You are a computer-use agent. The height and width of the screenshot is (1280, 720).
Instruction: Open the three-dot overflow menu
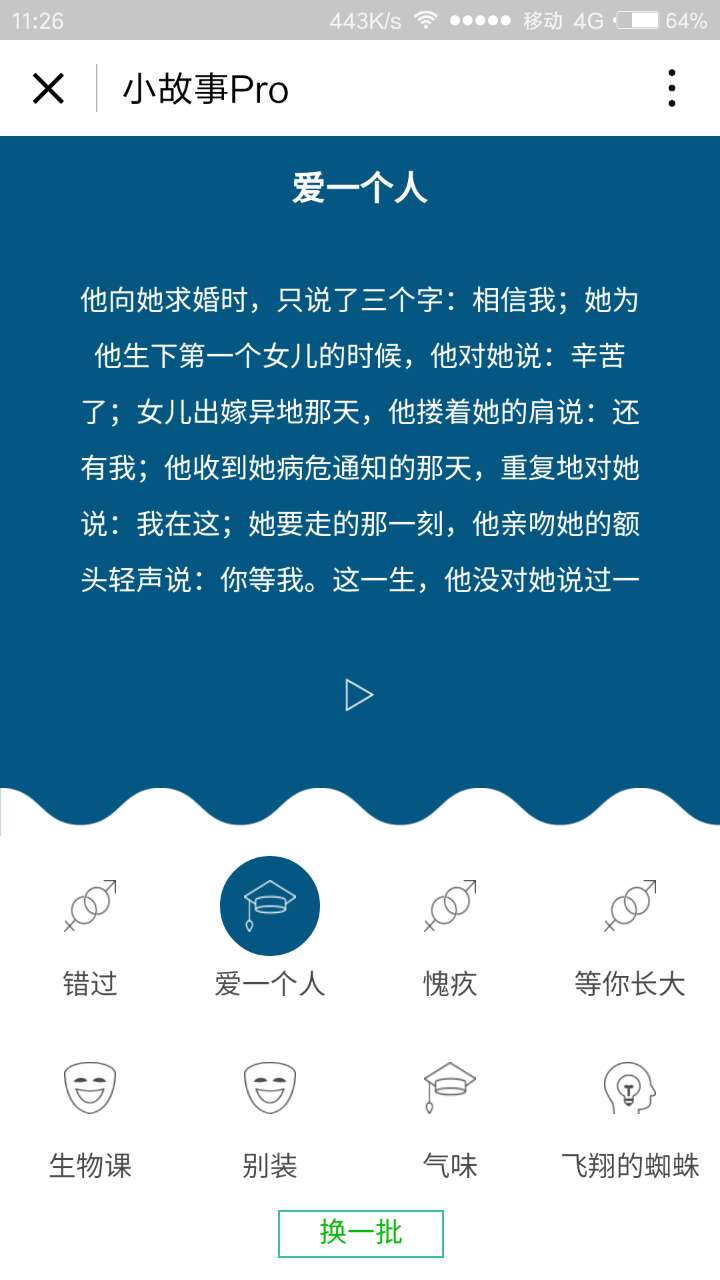click(671, 89)
